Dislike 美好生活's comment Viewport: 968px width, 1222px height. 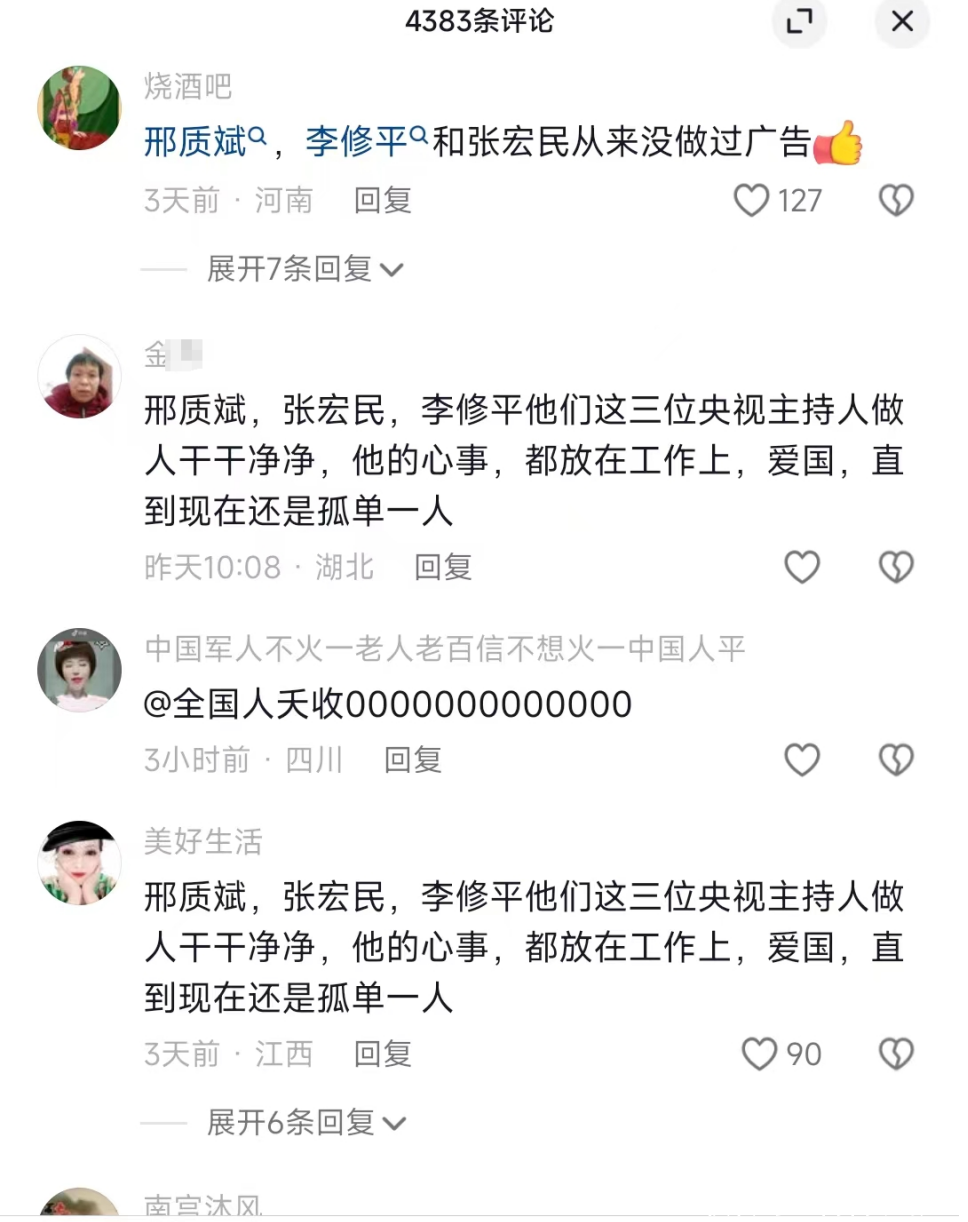[895, 1054]
